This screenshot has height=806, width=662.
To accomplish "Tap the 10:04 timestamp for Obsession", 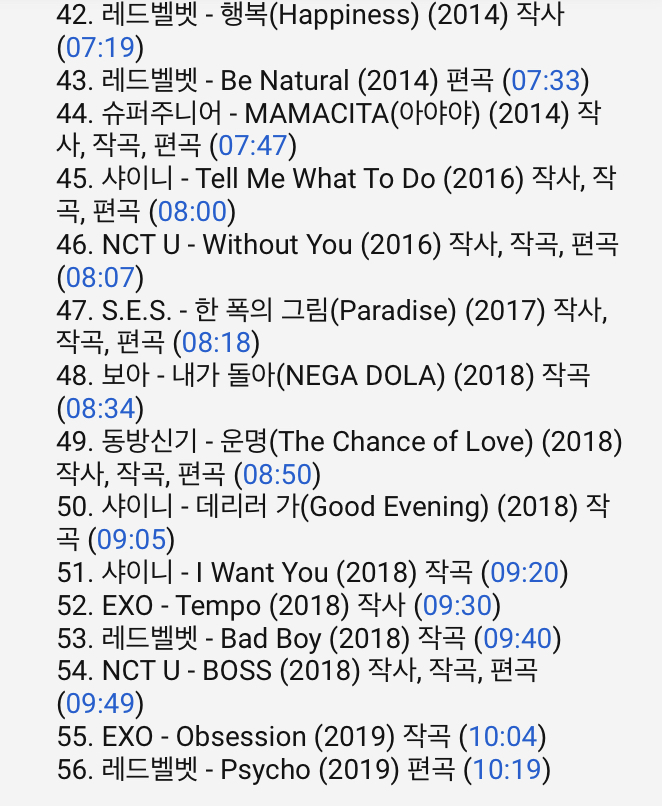I will pyautogui.click(x=502, y=737).
